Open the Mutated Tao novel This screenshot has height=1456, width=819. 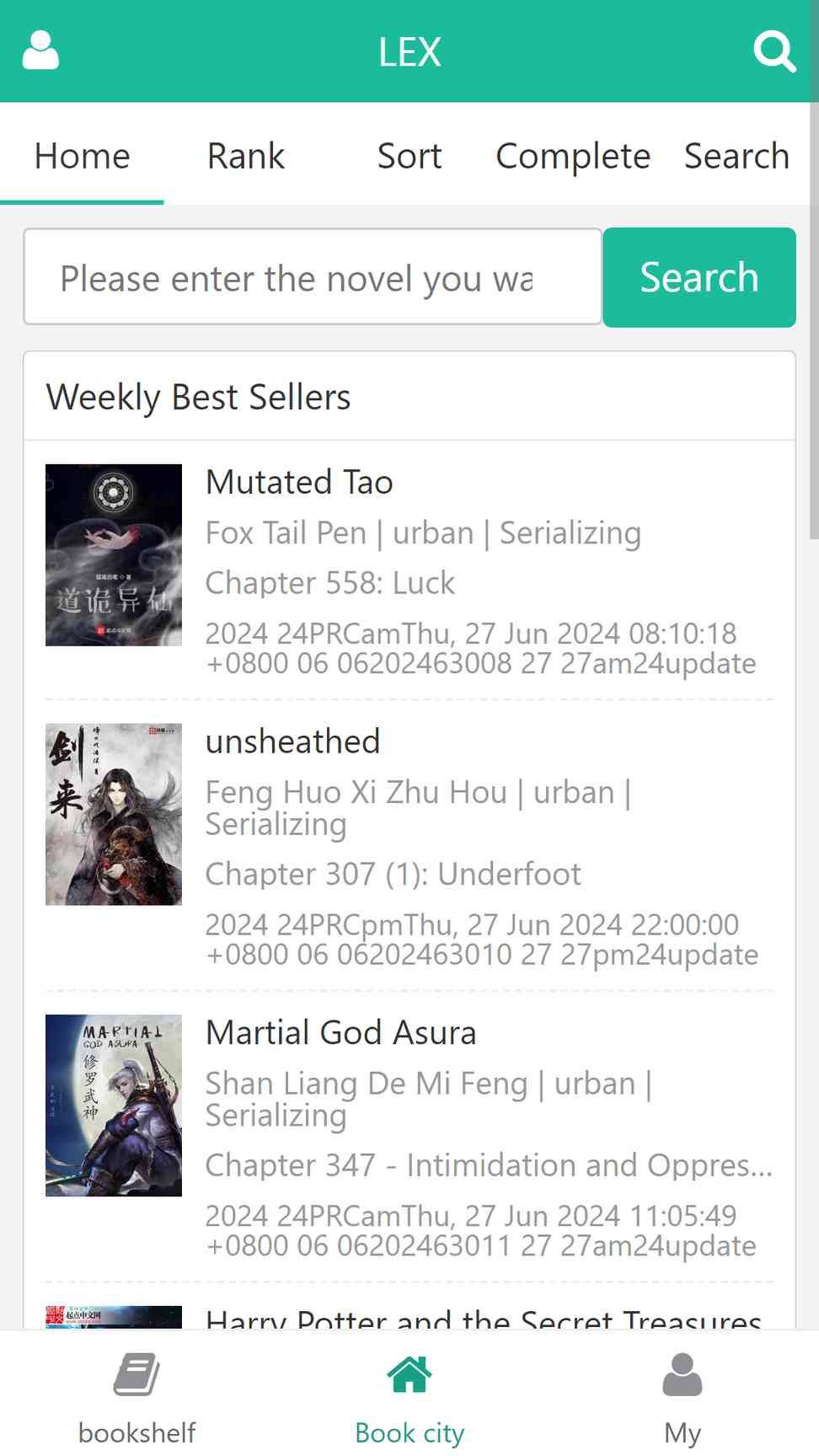click(299, 482)
